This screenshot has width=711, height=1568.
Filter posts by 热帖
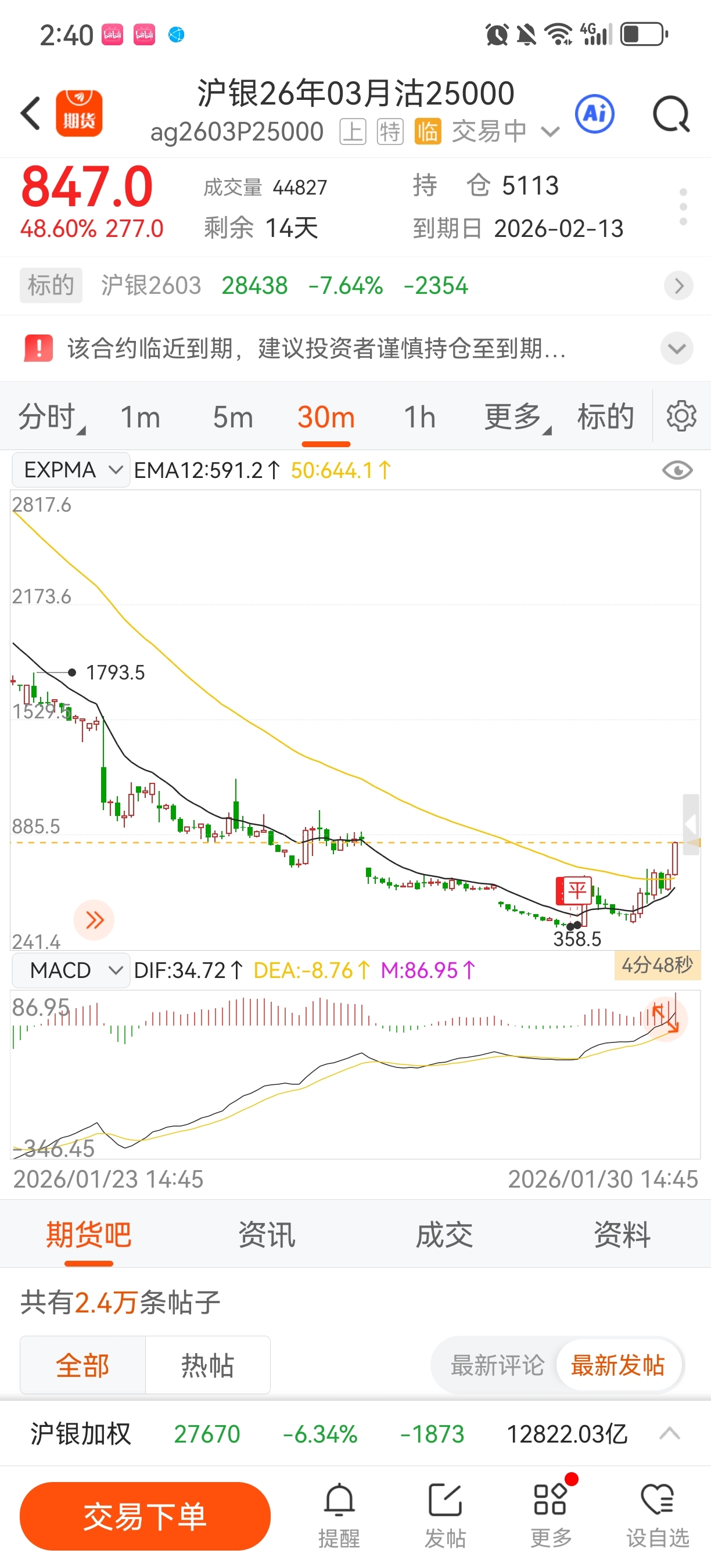pyautogui.click(x=207, y=1365)
